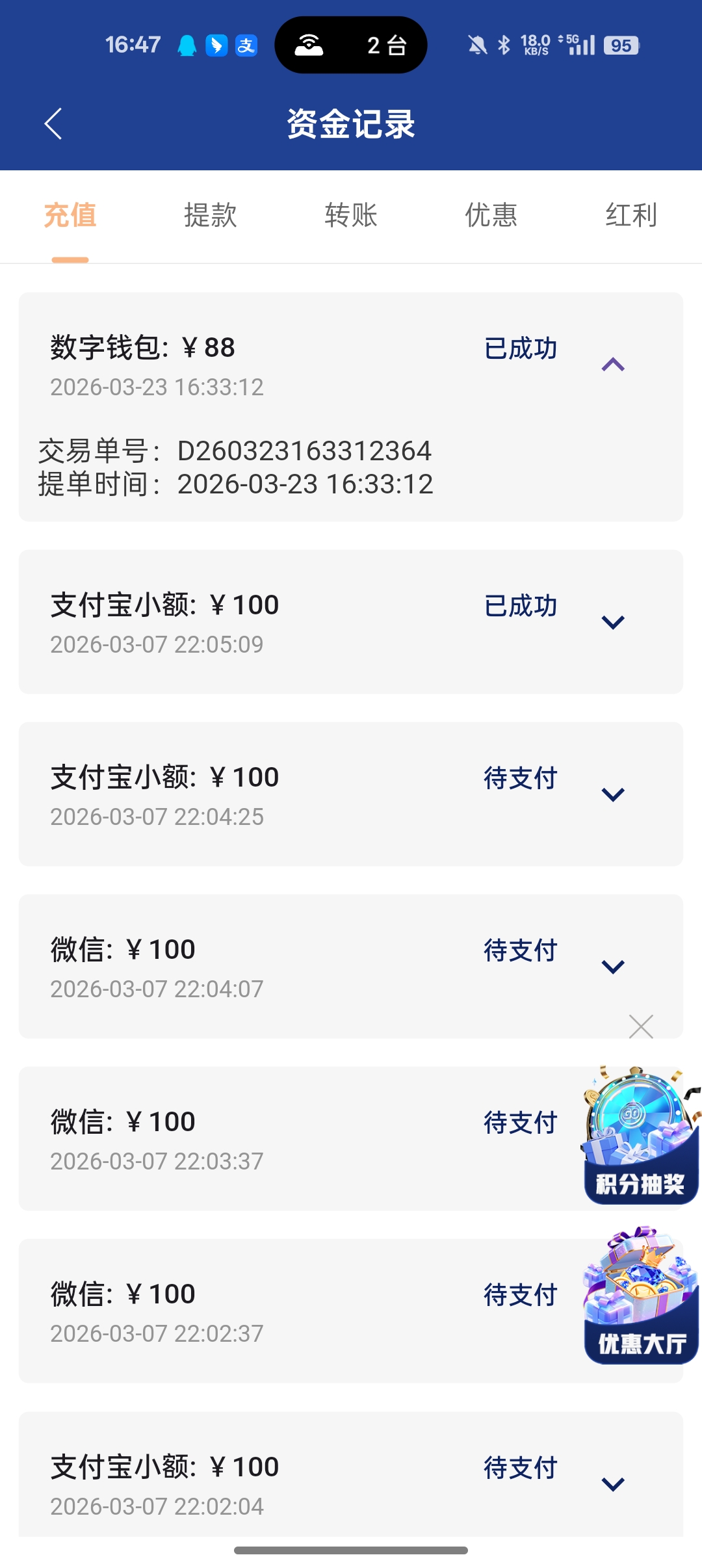Tap the Wi-Fi icon in the black pill
Screen dimensions: 702x1568
point(309,46)
